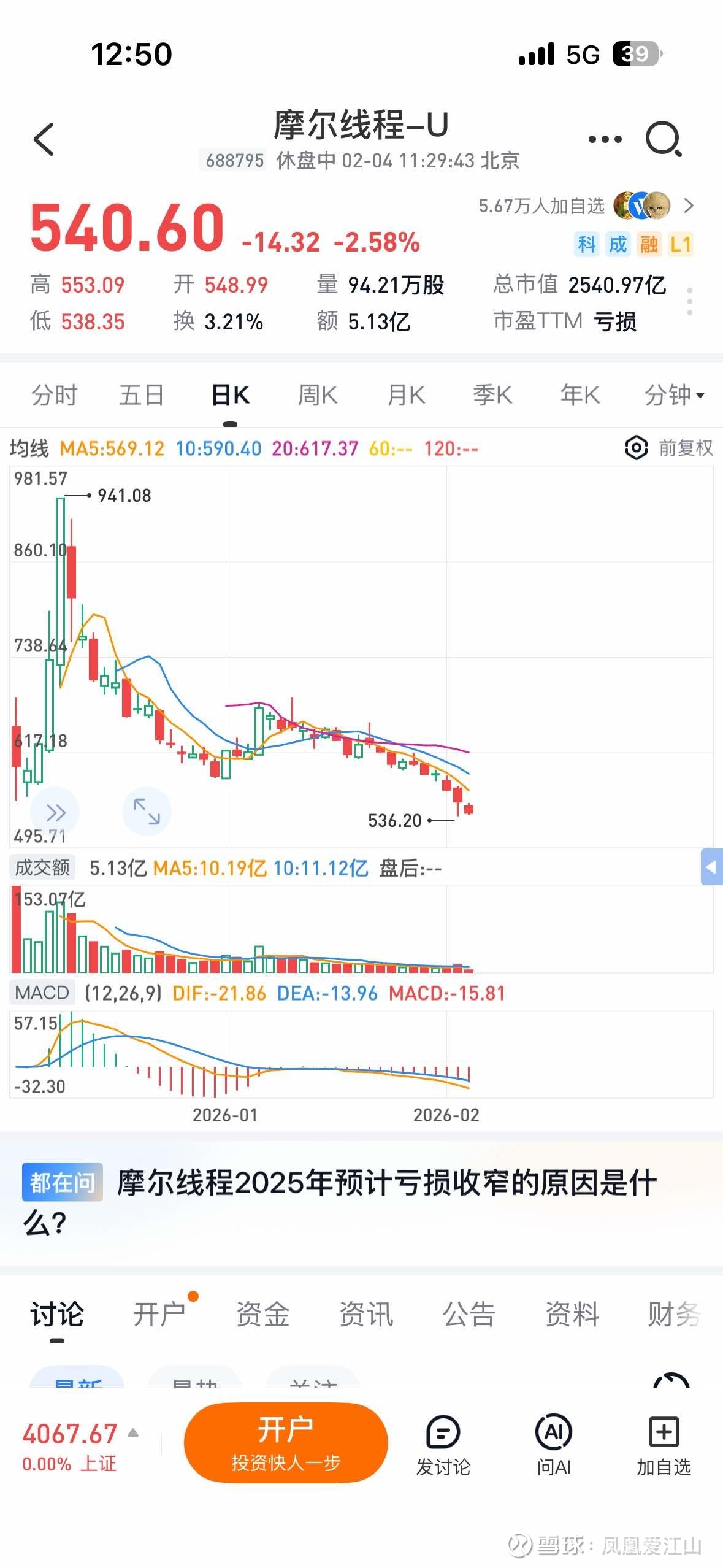Tap the back arrow to return
Image resolution: width=723 pixels, height=1568 pixels.
tap(43, 140)
